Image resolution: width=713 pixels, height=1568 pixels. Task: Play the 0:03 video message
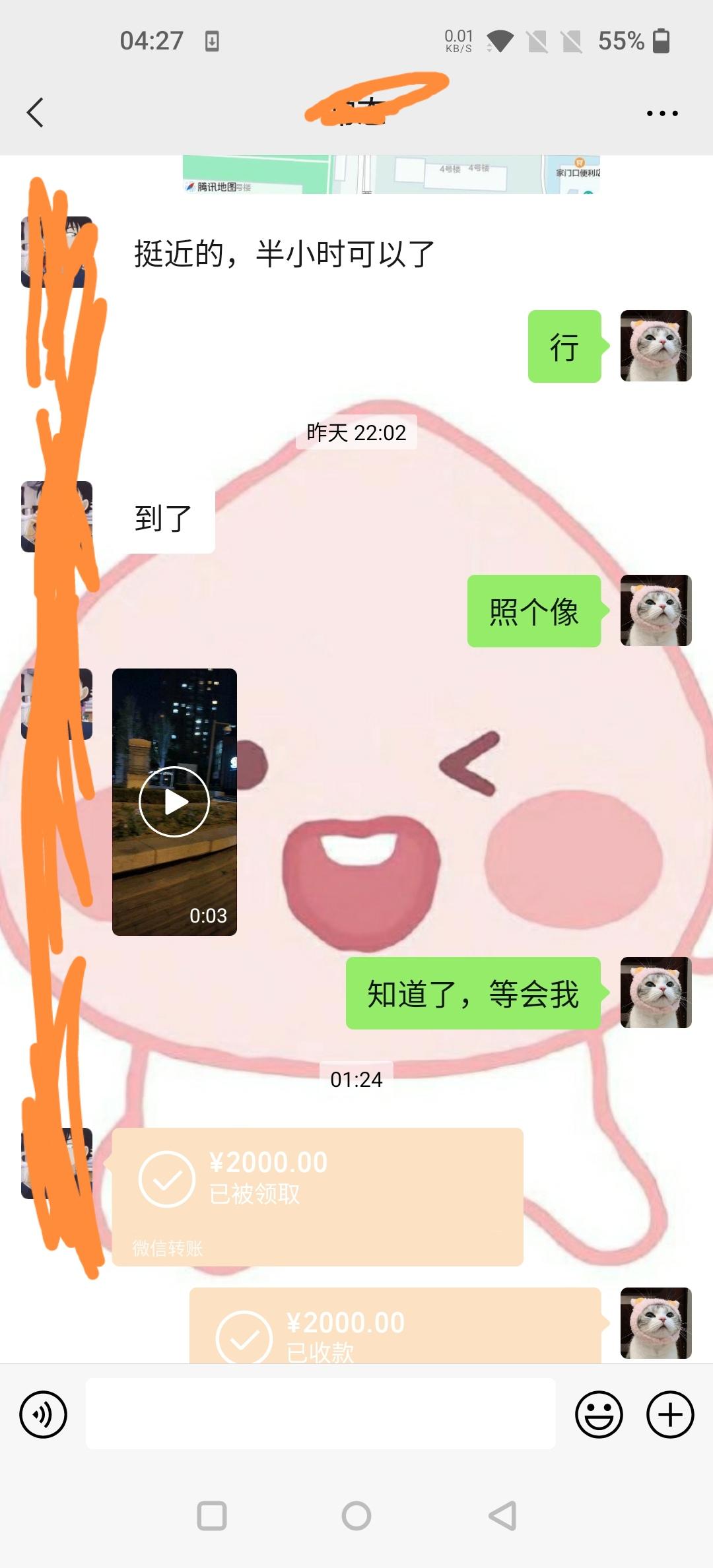tap(174, 802)
